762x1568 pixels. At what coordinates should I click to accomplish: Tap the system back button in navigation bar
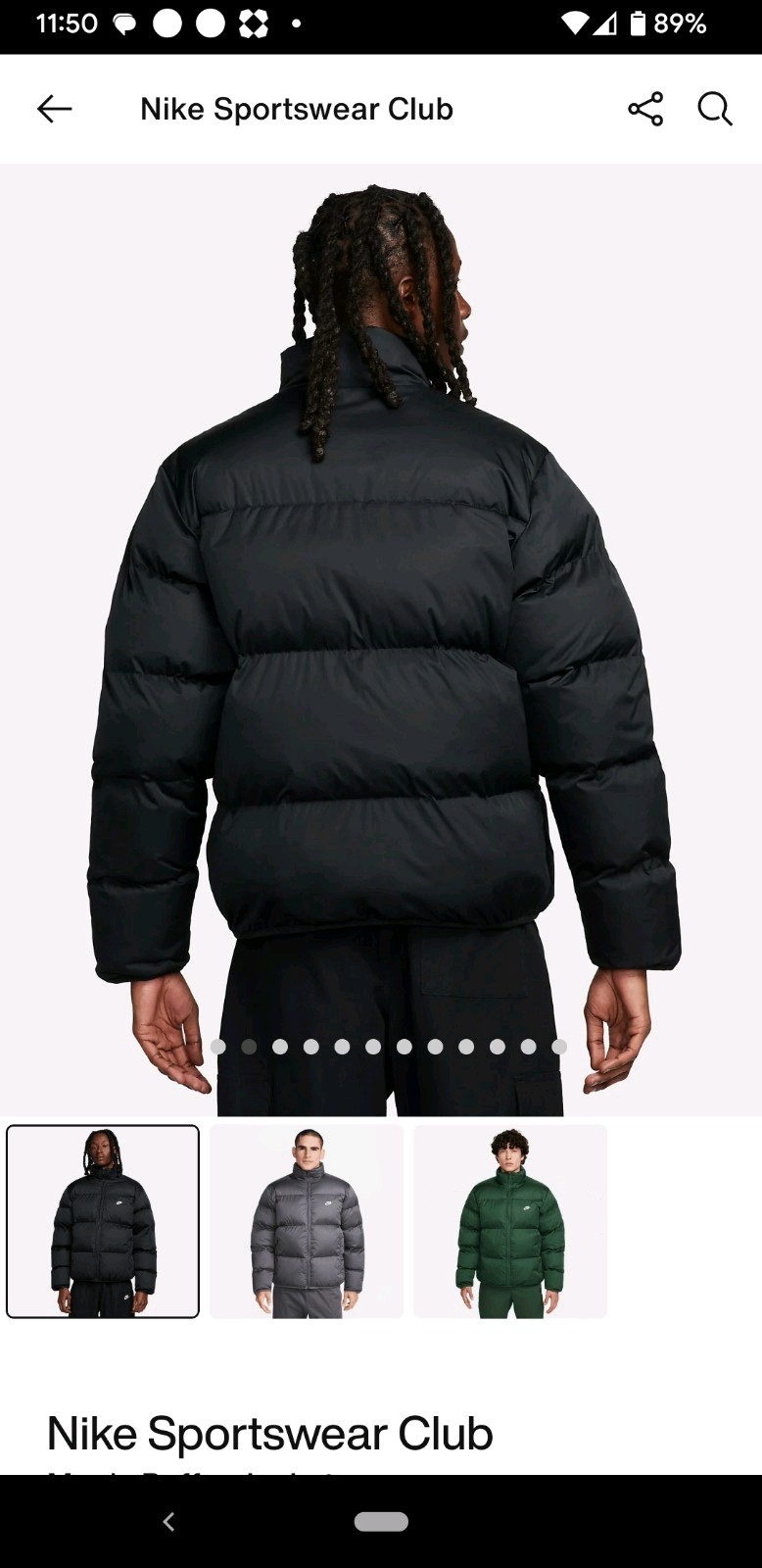tap(168, 1521)
